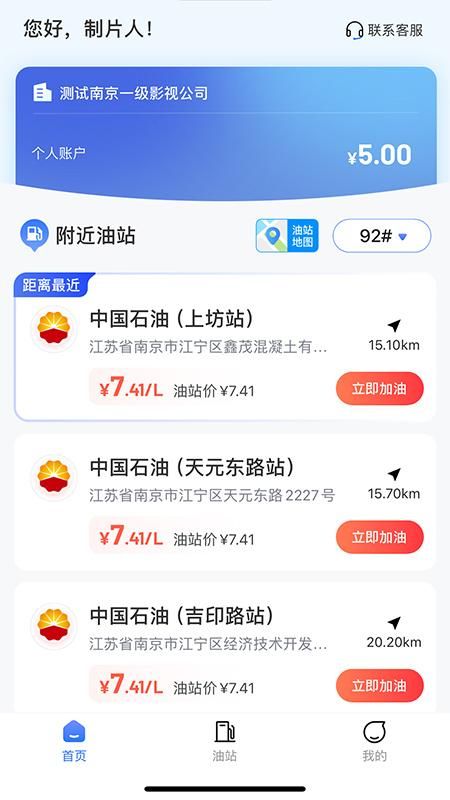Expand the 92# fuel type dropdown
Viewport: 450px width, 800px height.
pos(382,236)
